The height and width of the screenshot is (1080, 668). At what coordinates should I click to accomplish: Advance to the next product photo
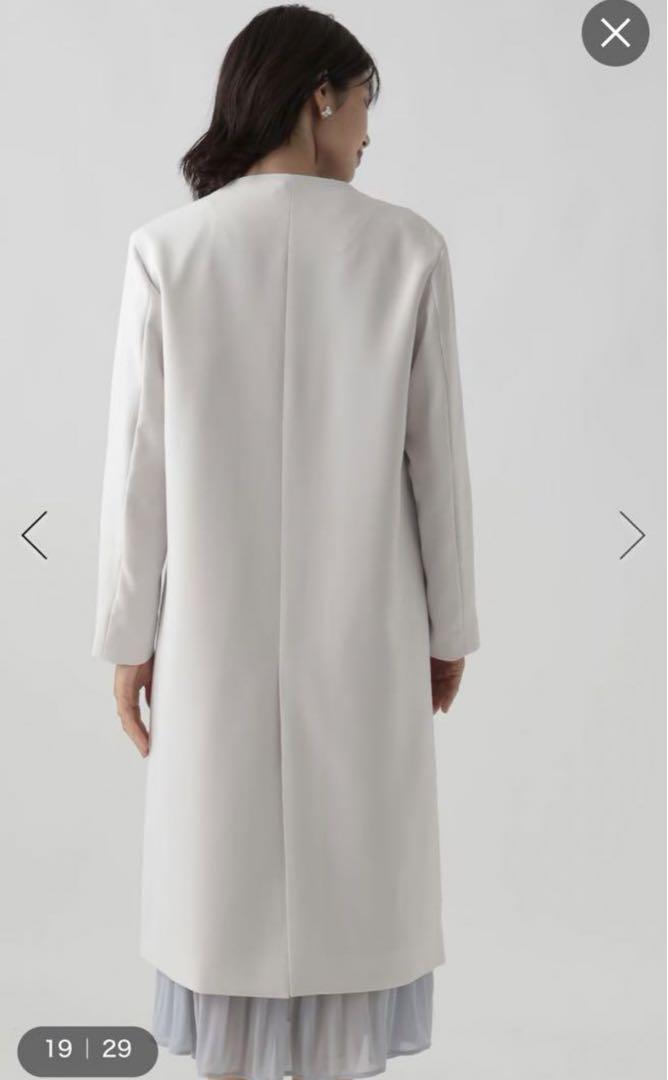pos(631,535)
